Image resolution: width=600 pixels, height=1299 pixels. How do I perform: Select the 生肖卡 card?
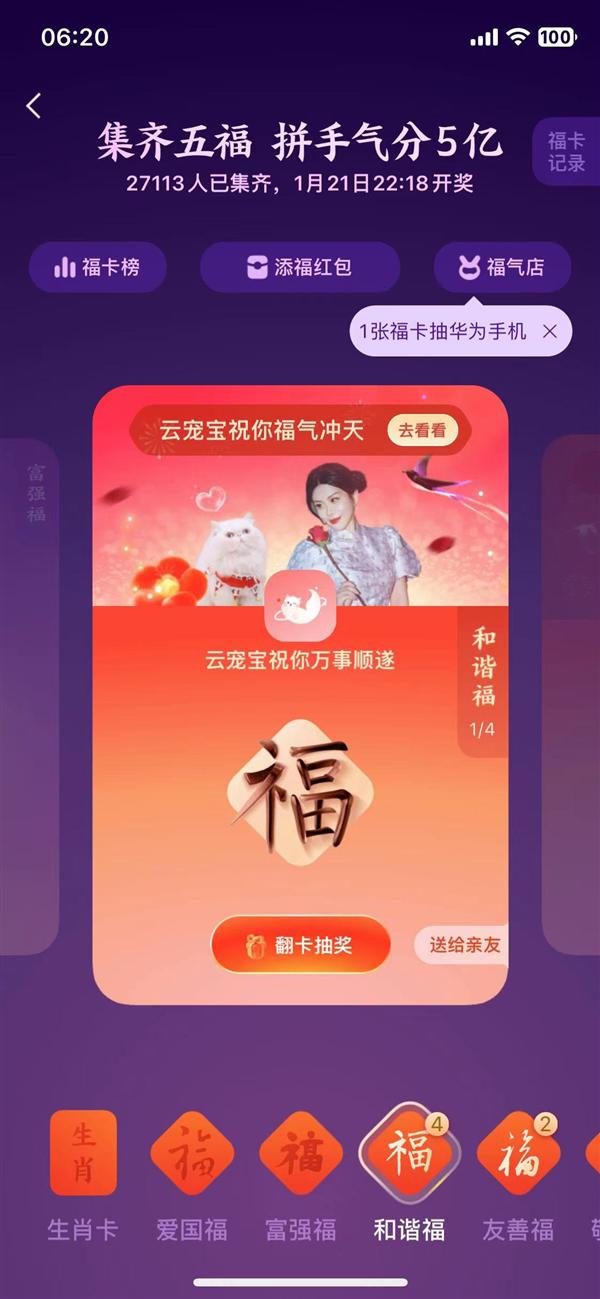click(x=83, y=1155)
